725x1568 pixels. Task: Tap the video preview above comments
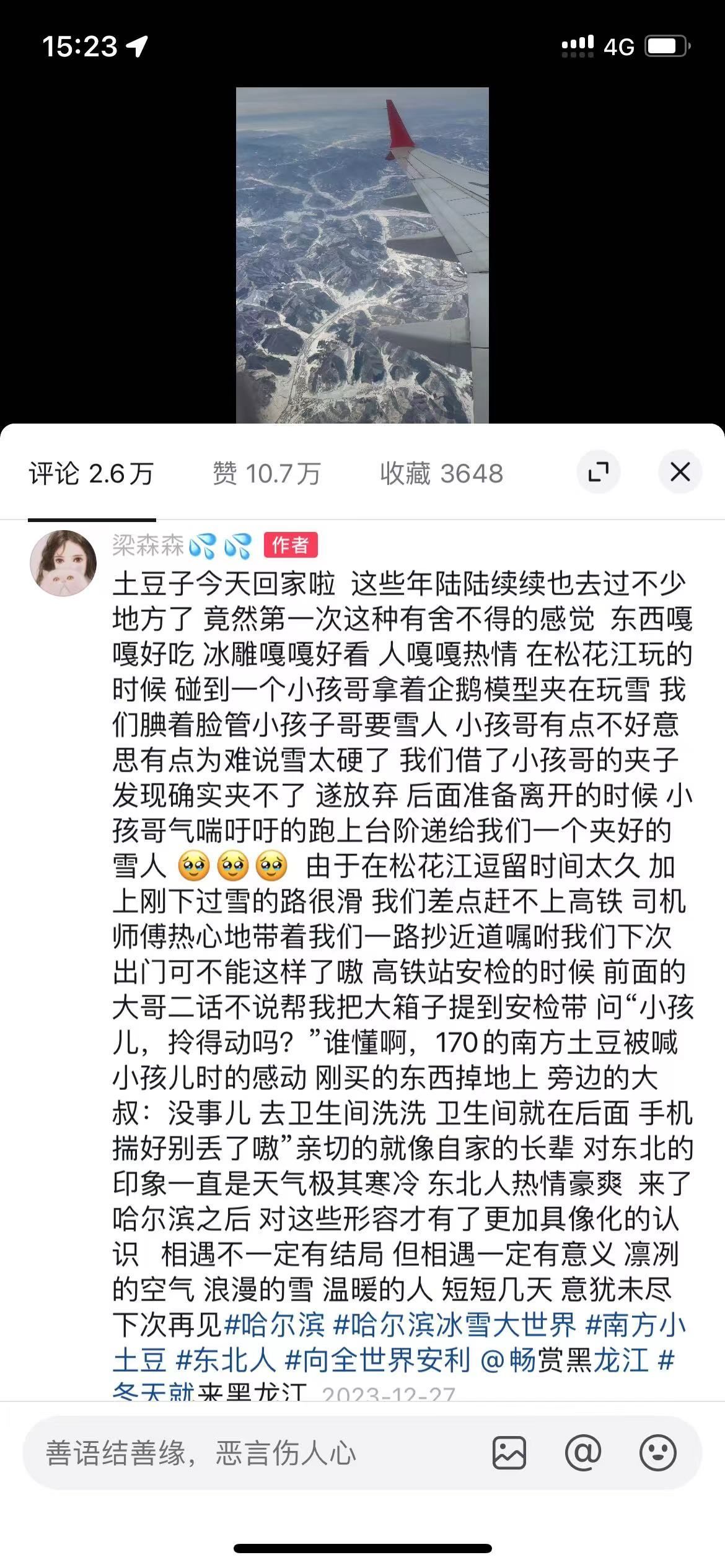click(362, 255)
